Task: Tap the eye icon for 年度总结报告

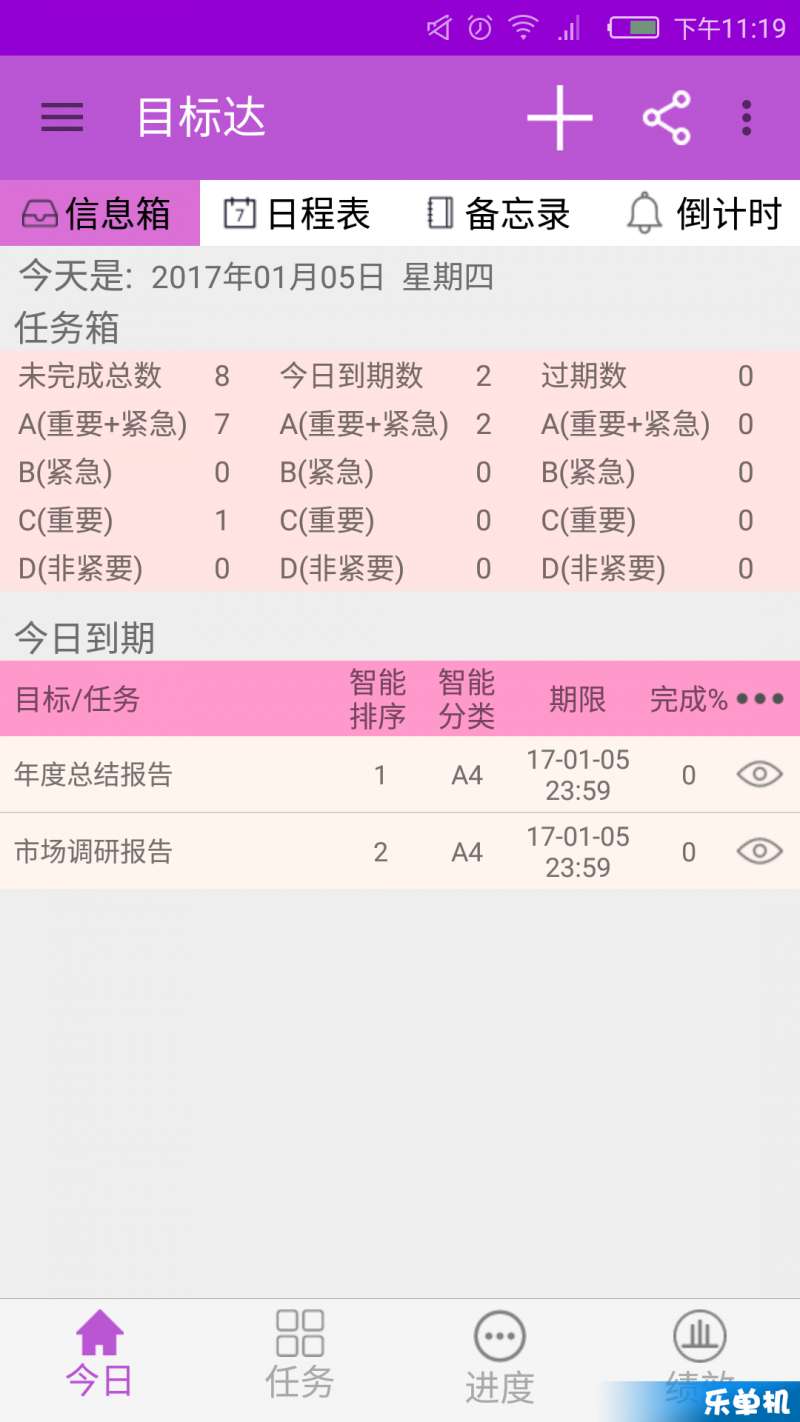Action: click(759, 774)
